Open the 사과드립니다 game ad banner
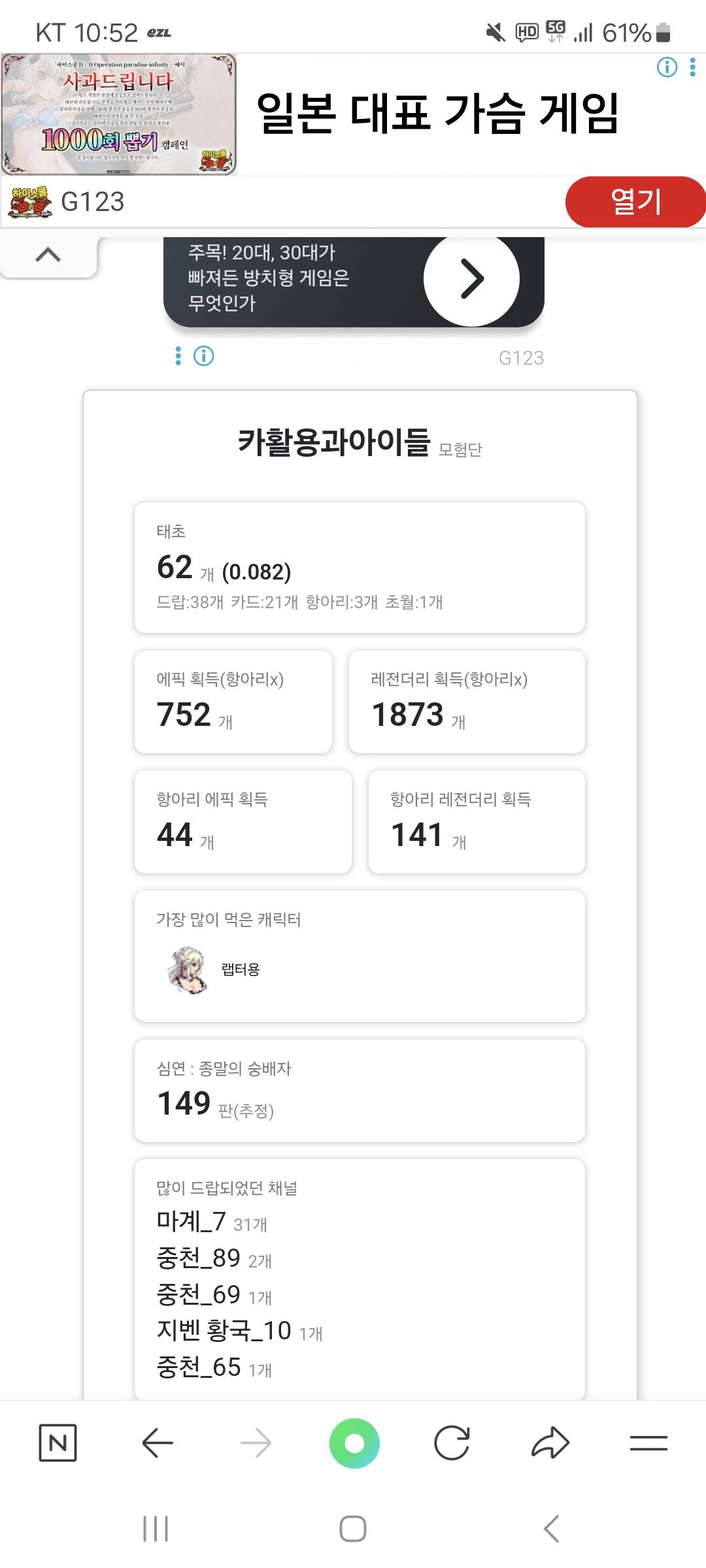Image resolution: width=706 pixels, height=1568 pixels. [x=118, y=114]
